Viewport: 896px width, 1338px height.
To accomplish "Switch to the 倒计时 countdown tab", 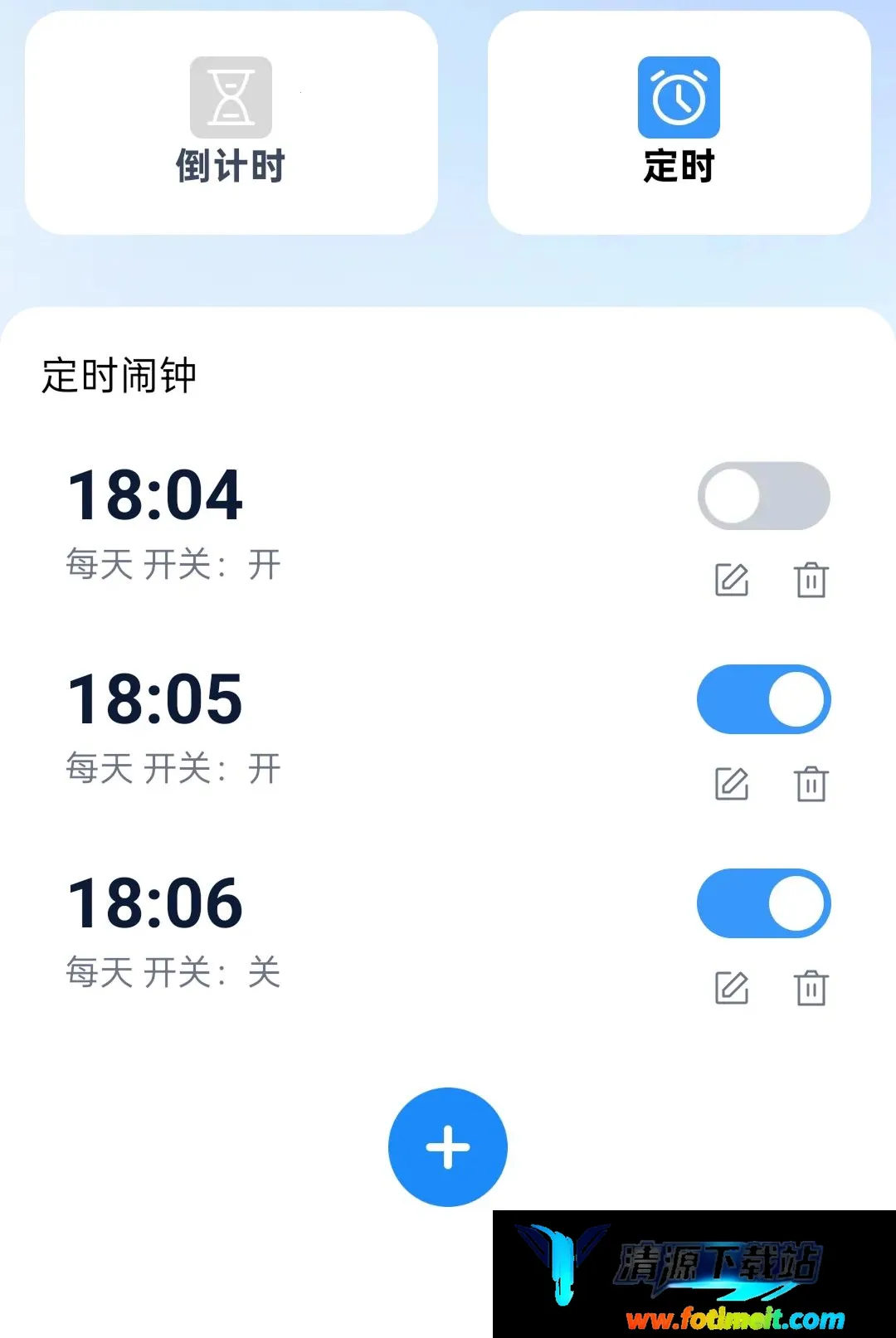I will tap(231, 123).
